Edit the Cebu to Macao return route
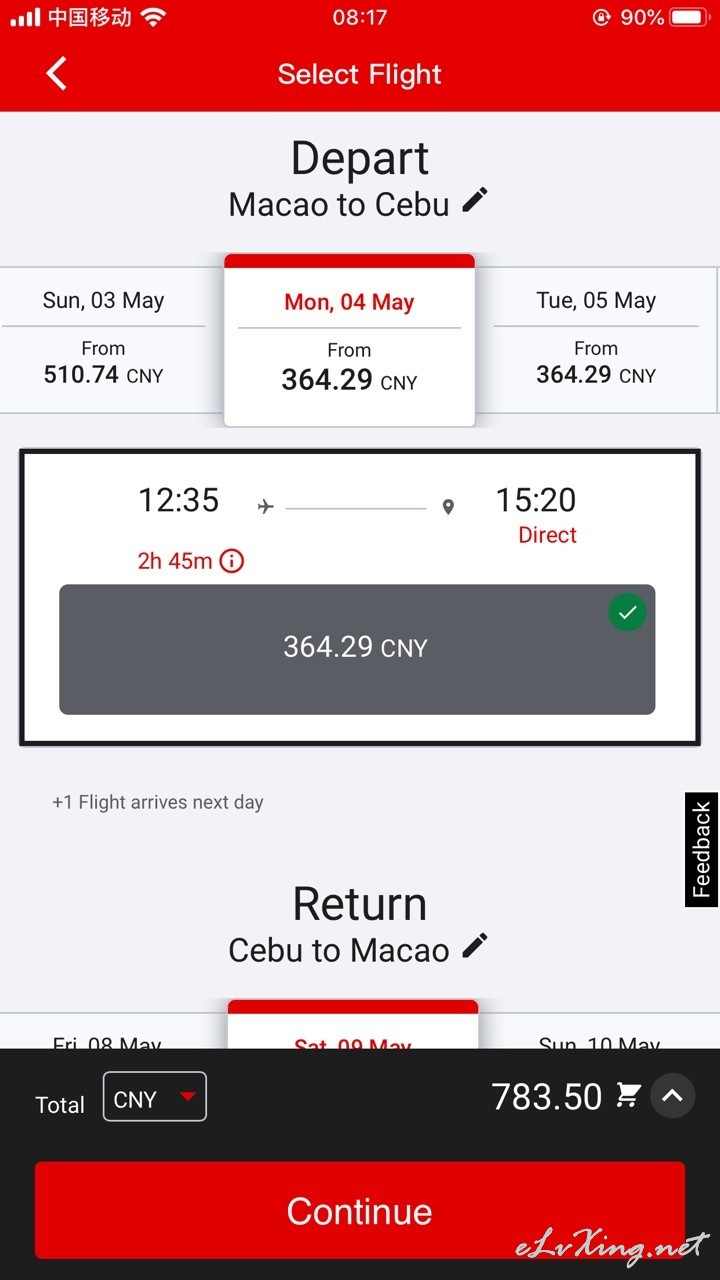 tap(475, 945)
